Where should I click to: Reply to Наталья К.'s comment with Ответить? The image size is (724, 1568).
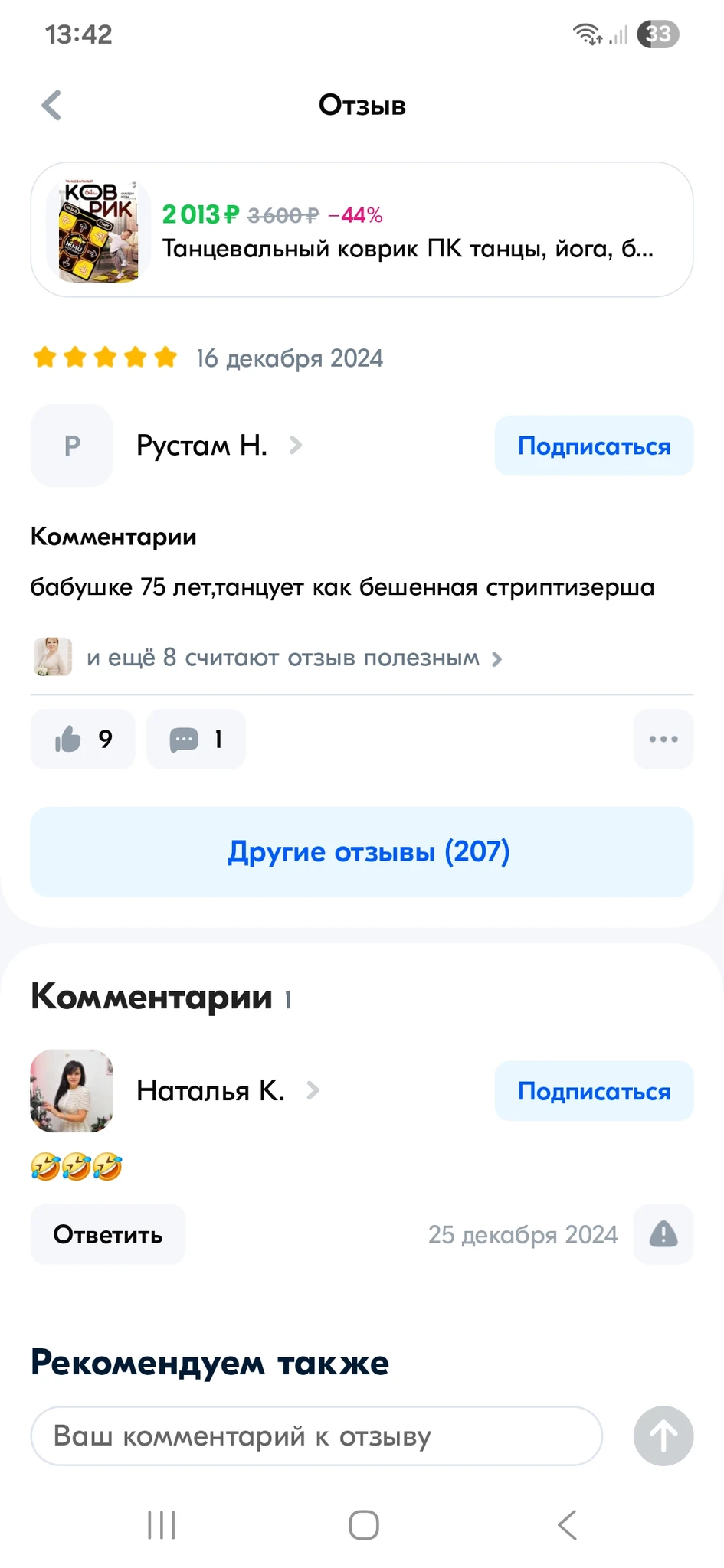pyautogui.click(x=107, y=1234)
